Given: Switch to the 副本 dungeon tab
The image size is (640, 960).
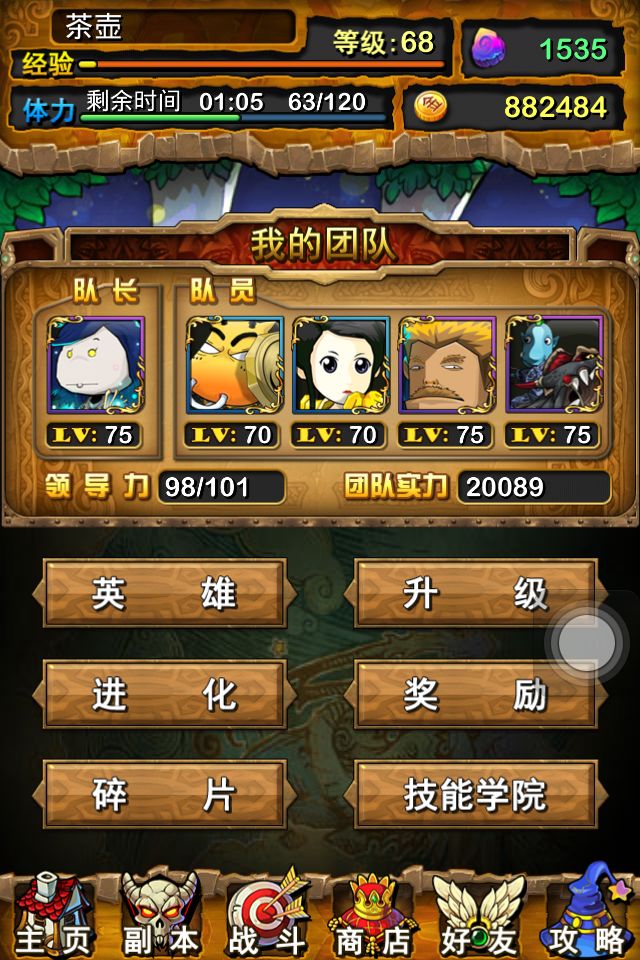Looking at the screenshot, I should (x=160, y=915).
